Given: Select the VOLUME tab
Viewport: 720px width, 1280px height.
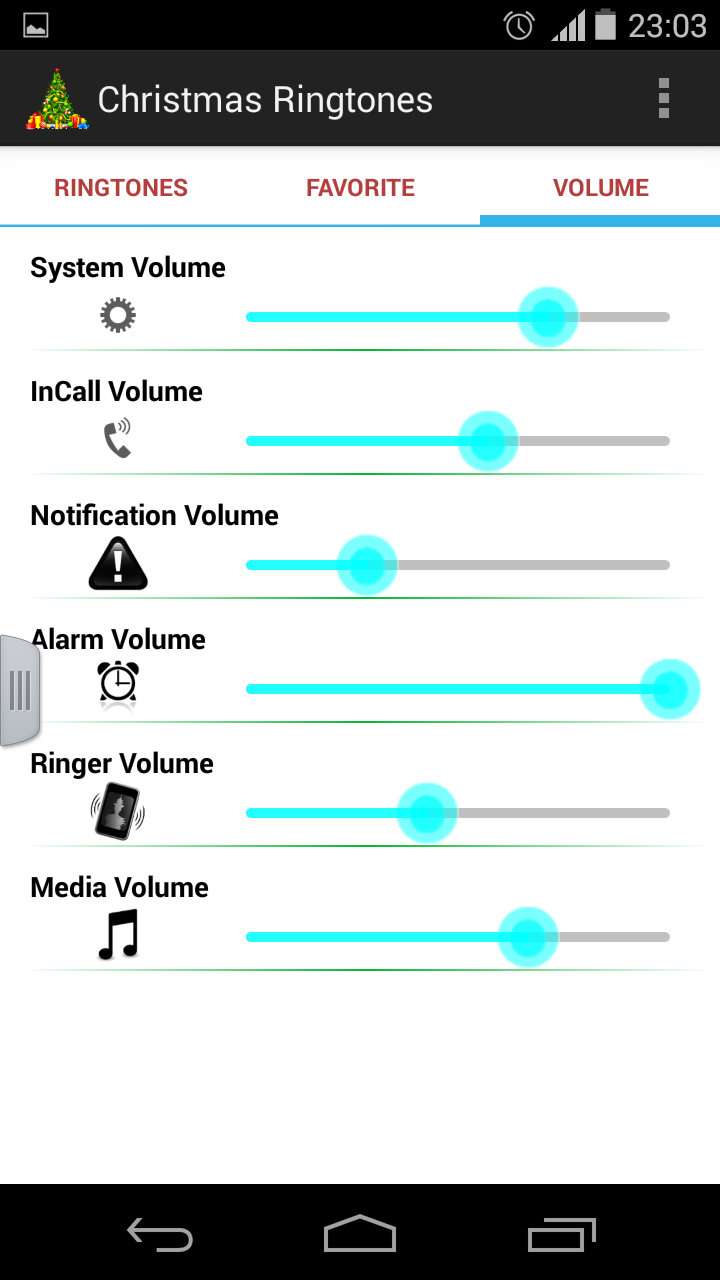Looking at the screenshot, I should [600, 187].
